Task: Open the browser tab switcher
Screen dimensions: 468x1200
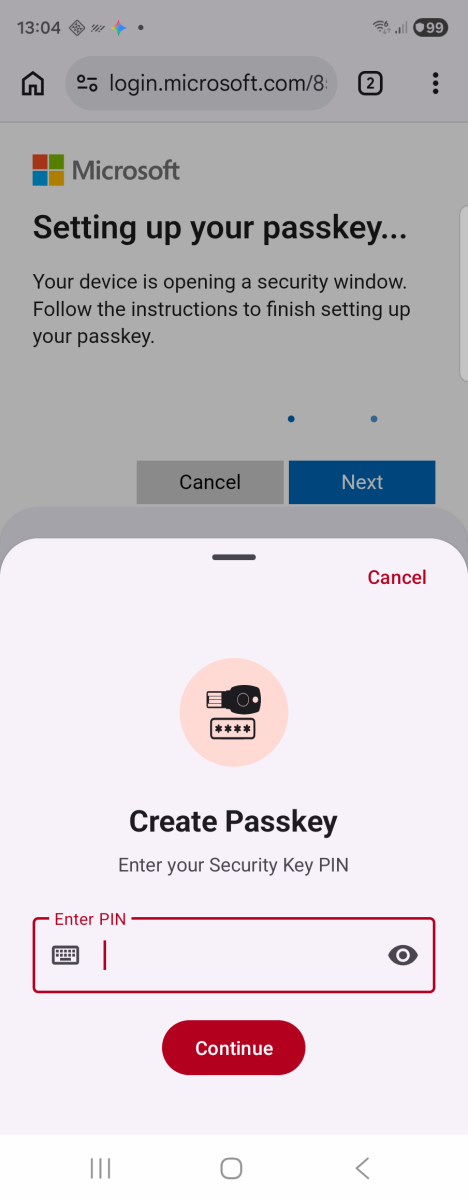Action: 370,83
